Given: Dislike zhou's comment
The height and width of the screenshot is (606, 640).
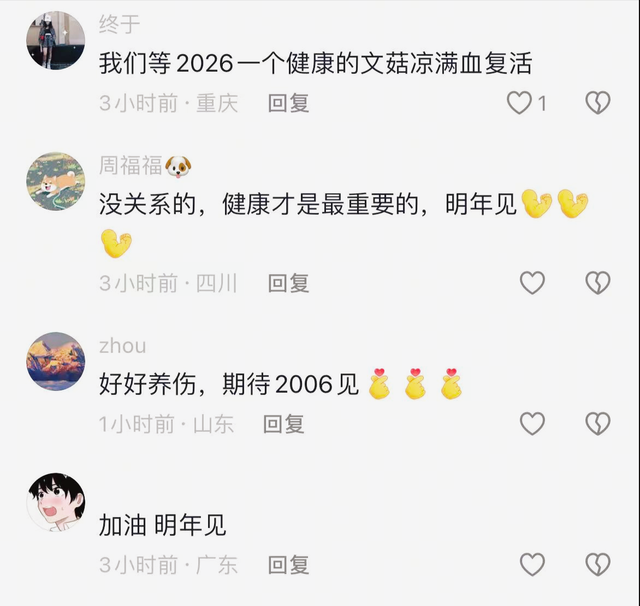Looking at the screenshot, I should [x=598, y=424].
